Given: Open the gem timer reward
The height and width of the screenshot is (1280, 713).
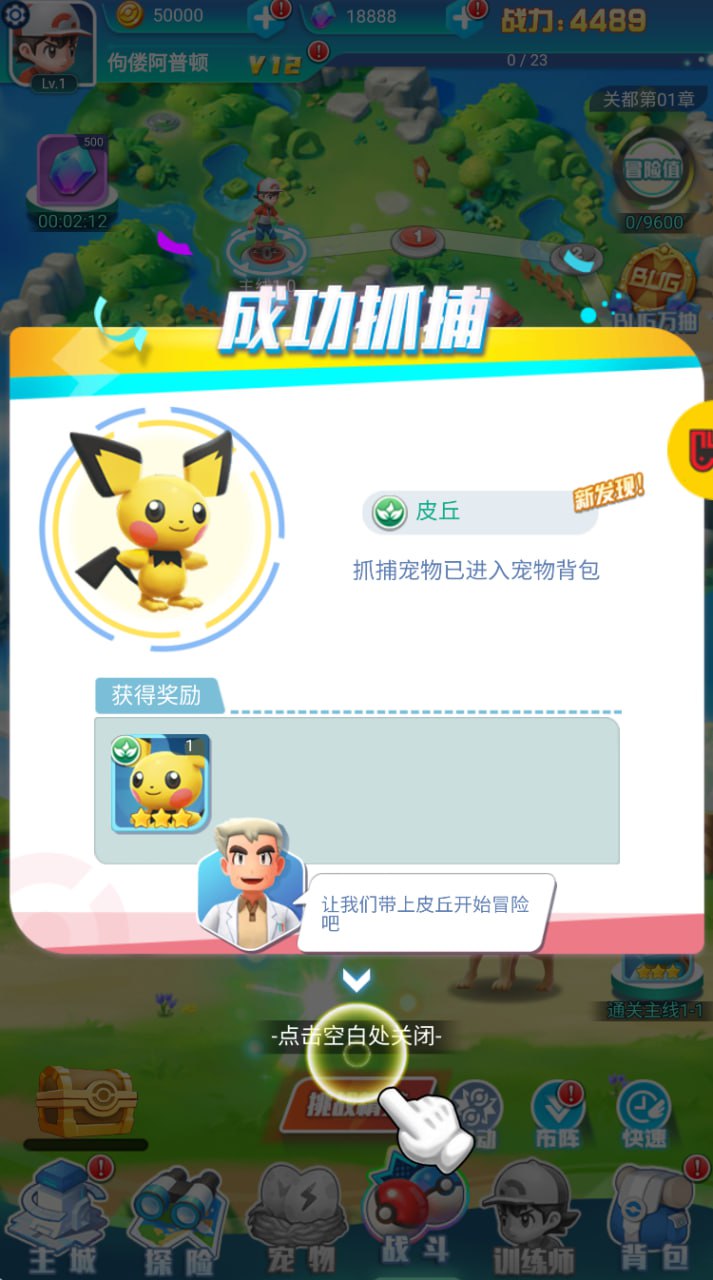Looking at the screenshot, I should coord(72,172).
